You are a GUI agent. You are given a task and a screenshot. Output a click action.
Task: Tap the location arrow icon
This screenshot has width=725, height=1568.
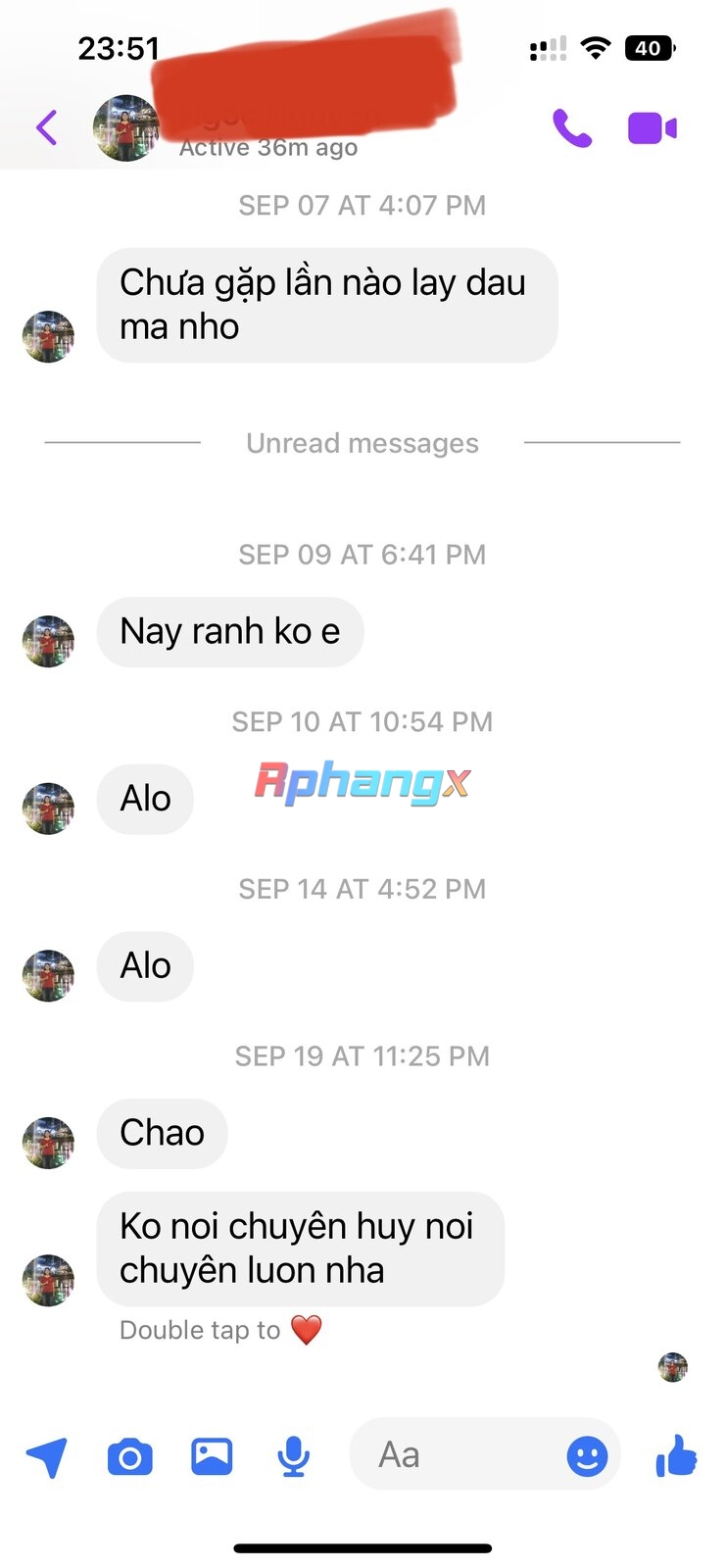pyautogui.click(x=47, y=1457)
